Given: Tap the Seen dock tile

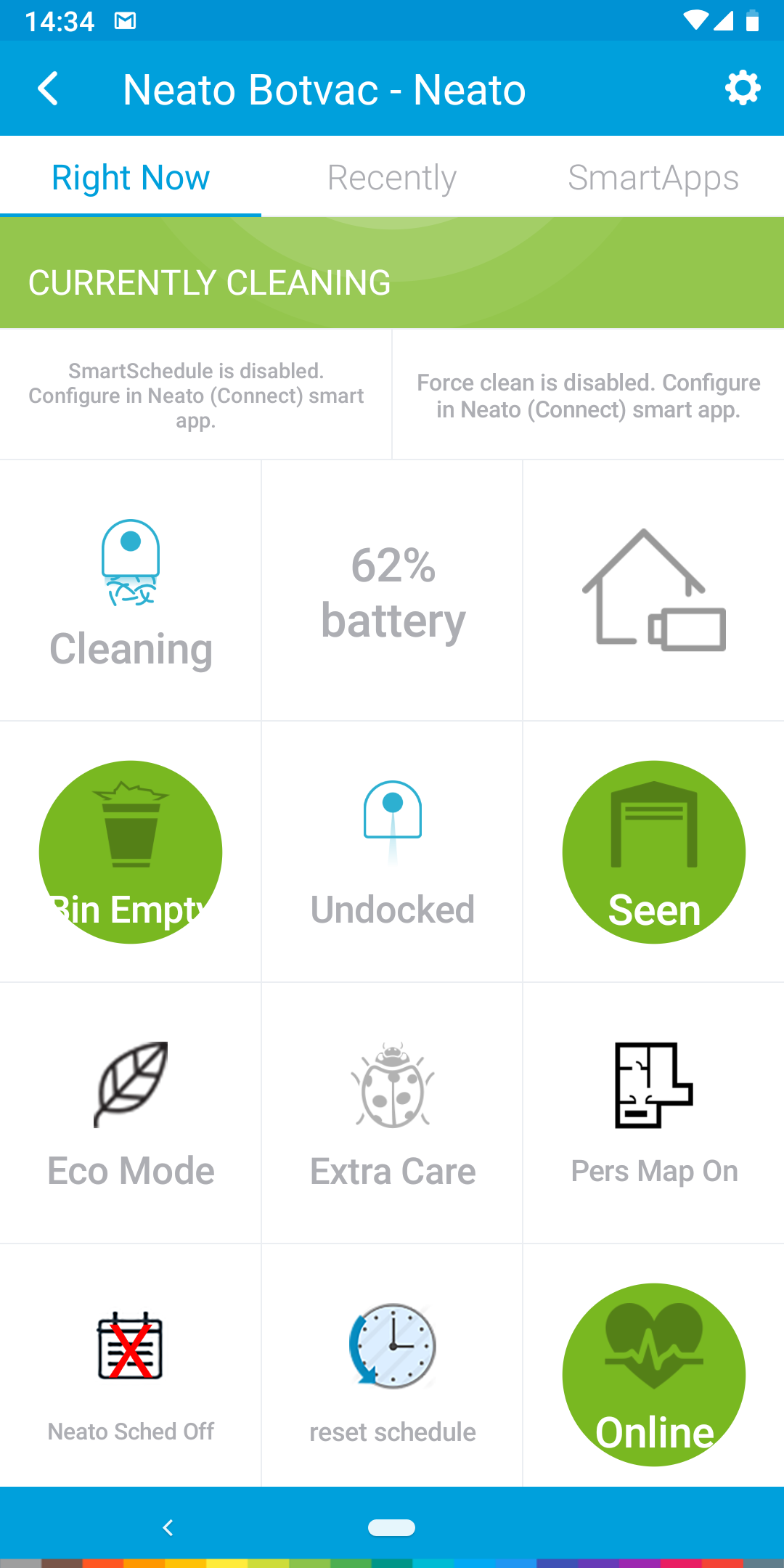Looking at the screenshot, I should (653, 852).
